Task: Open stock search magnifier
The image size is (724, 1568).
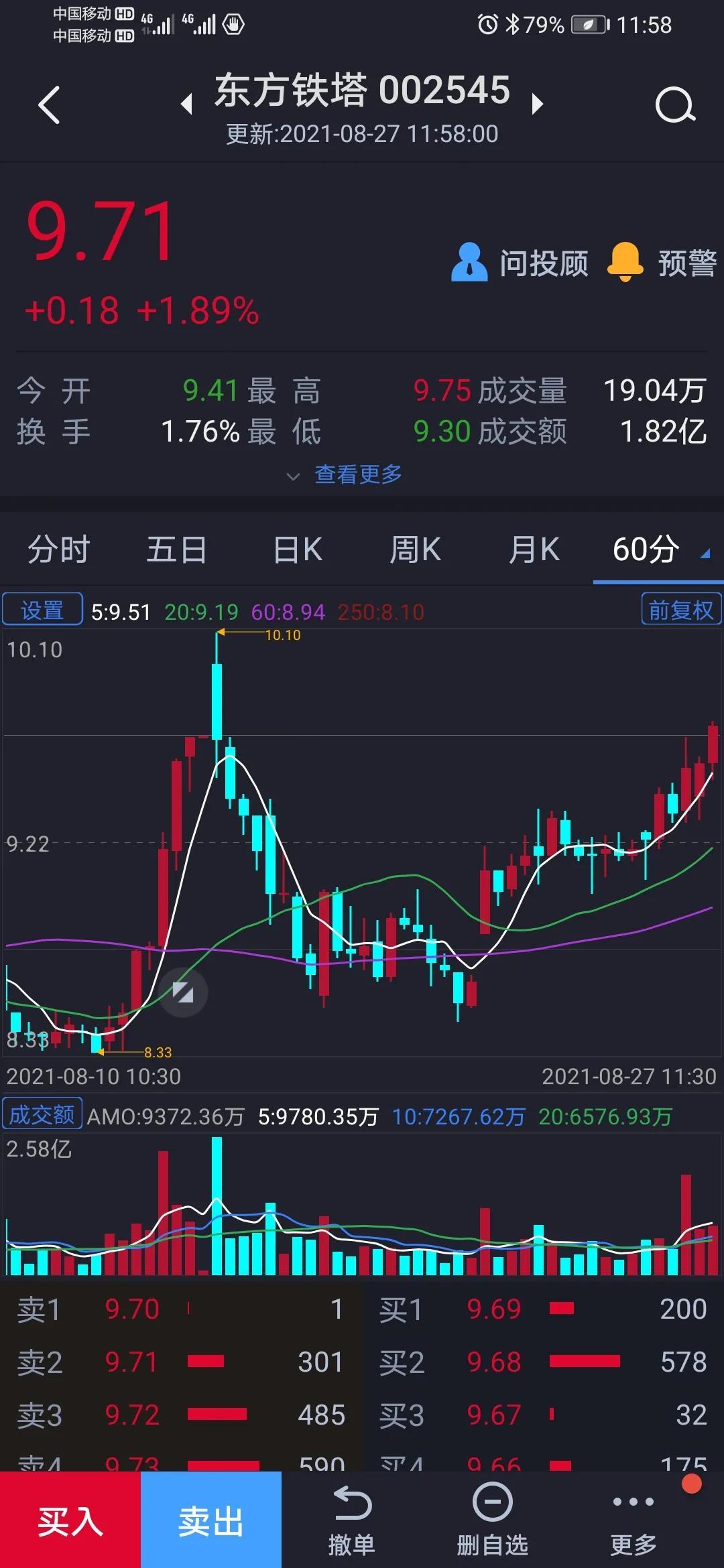Action: point(674,105)
